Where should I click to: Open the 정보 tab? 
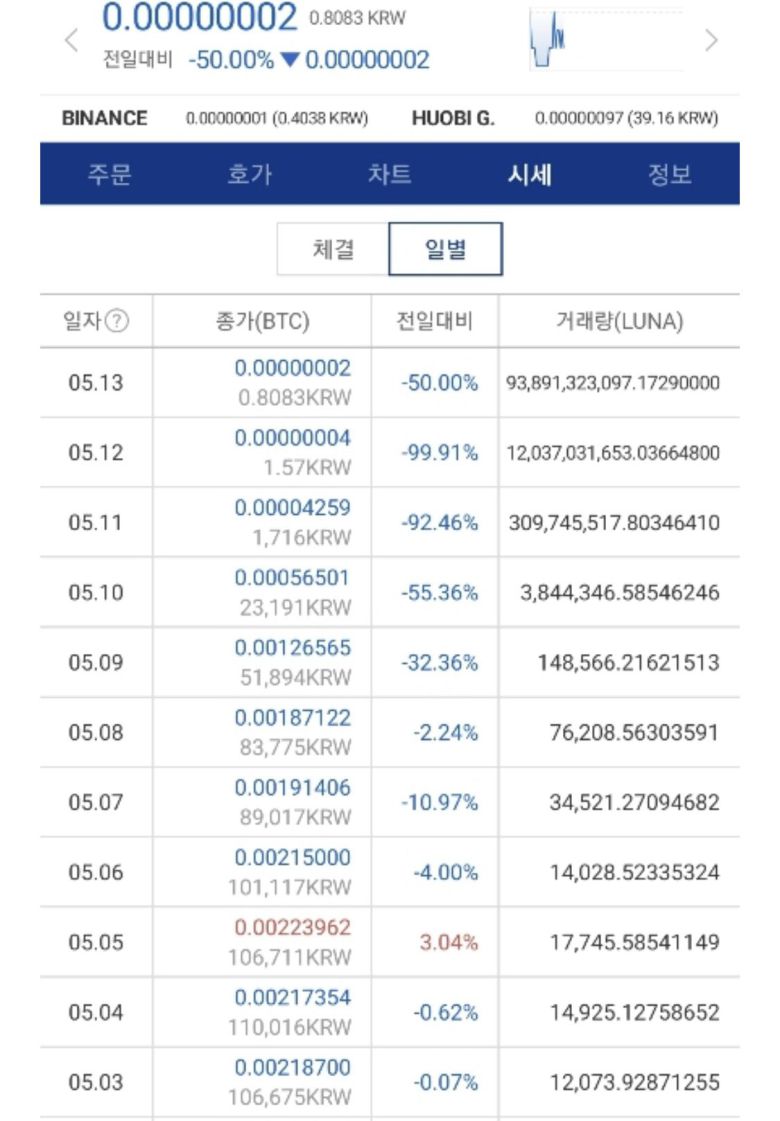click(x=669, y=174)
